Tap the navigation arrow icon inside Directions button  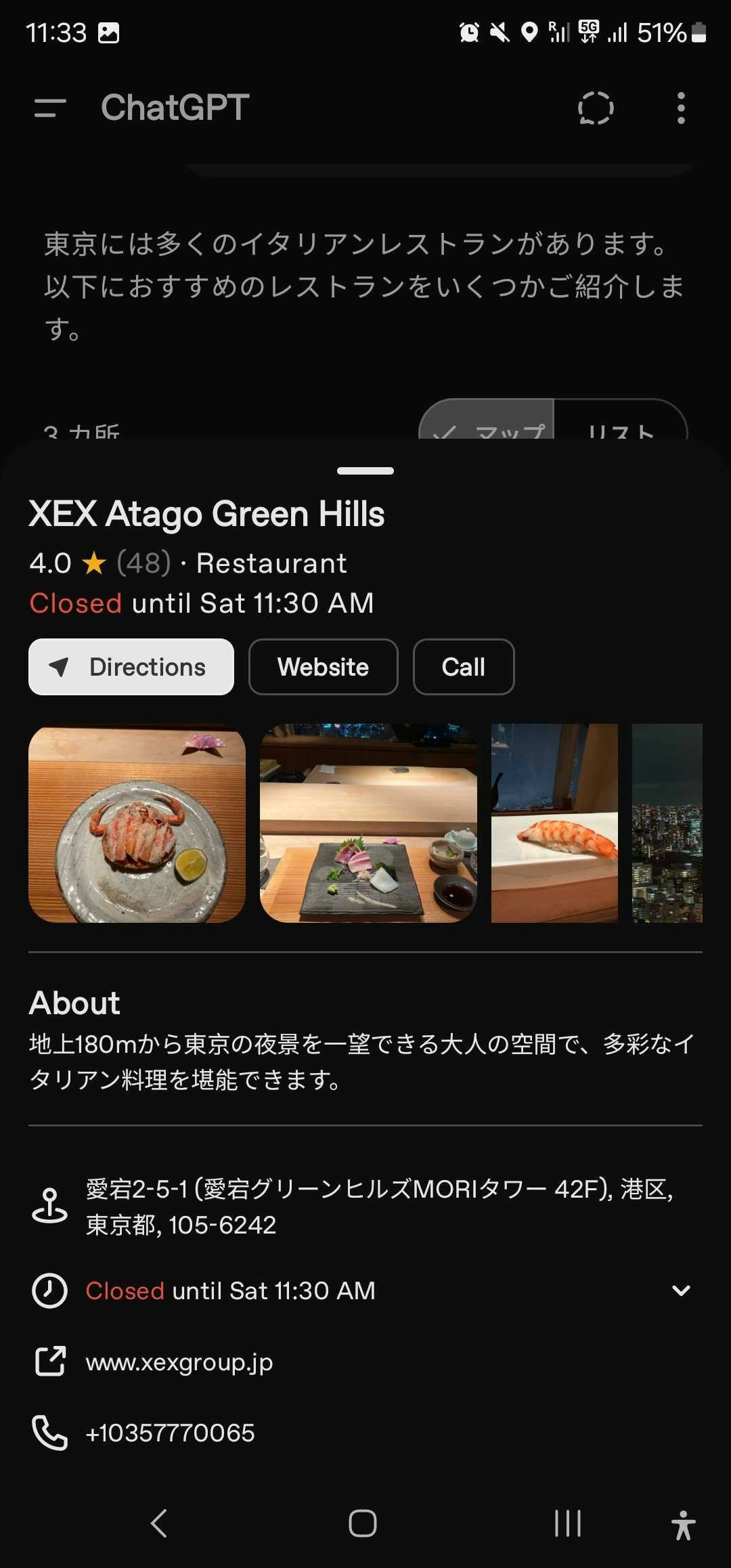click(x=61, y=667)
